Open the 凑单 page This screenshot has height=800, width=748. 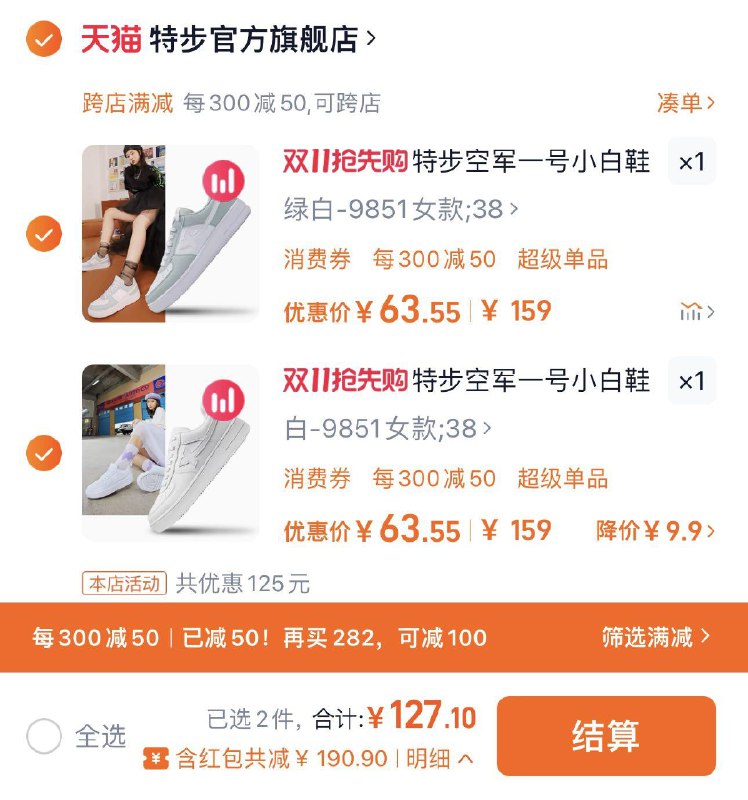687,100
